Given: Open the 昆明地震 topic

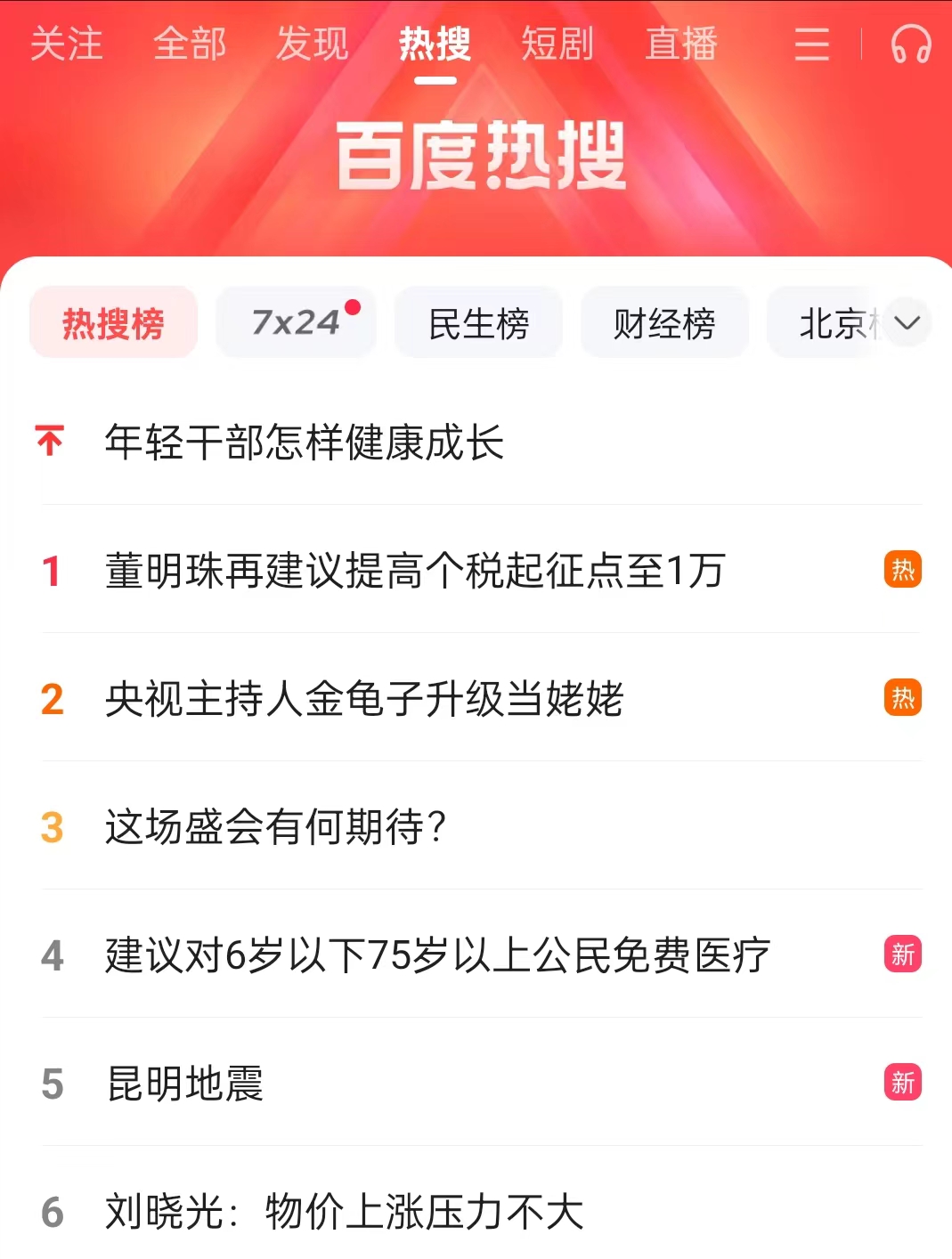Looking at the screenshot, I should pyautogui.click(x=185, y=1084).
